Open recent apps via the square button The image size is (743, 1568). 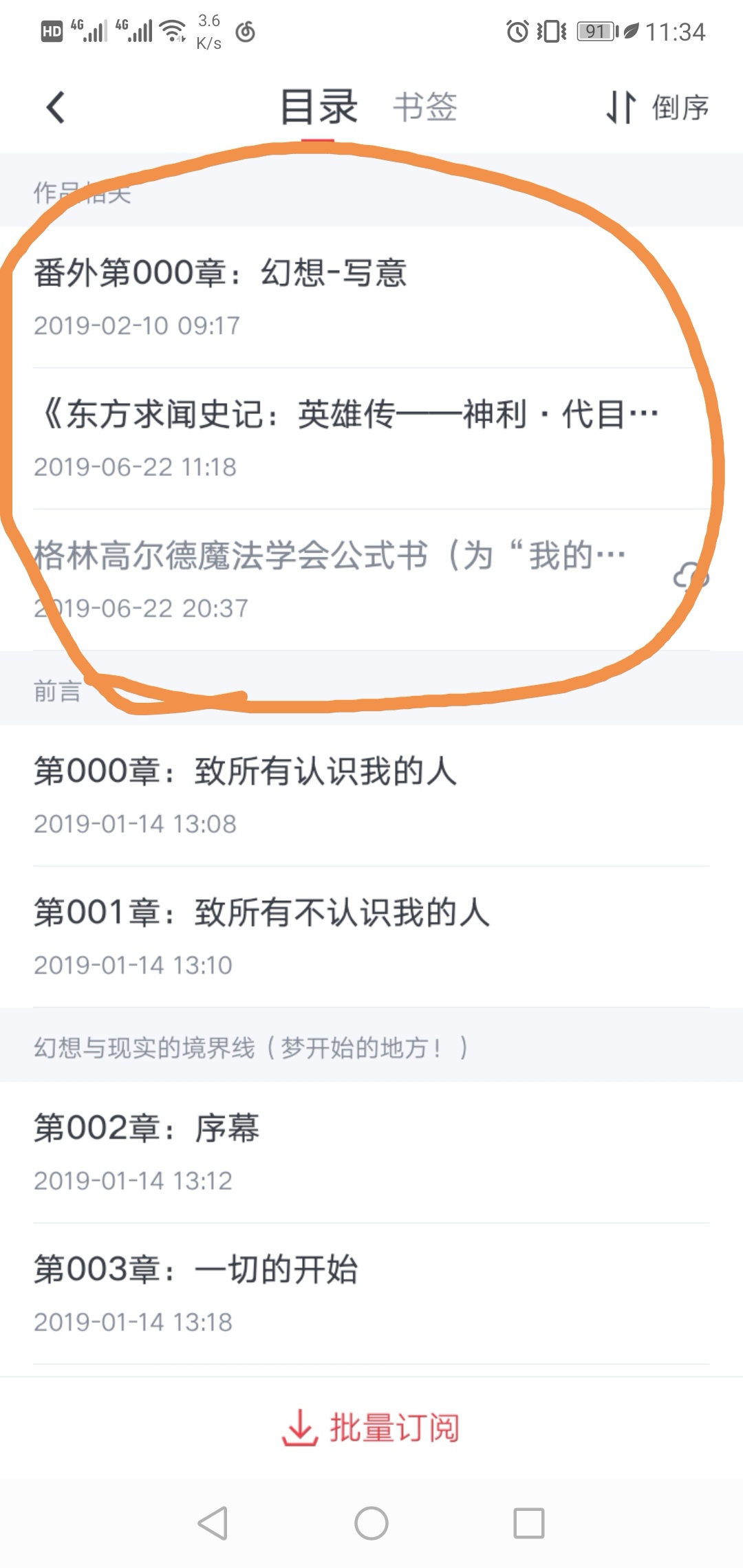pos(529,1523)
